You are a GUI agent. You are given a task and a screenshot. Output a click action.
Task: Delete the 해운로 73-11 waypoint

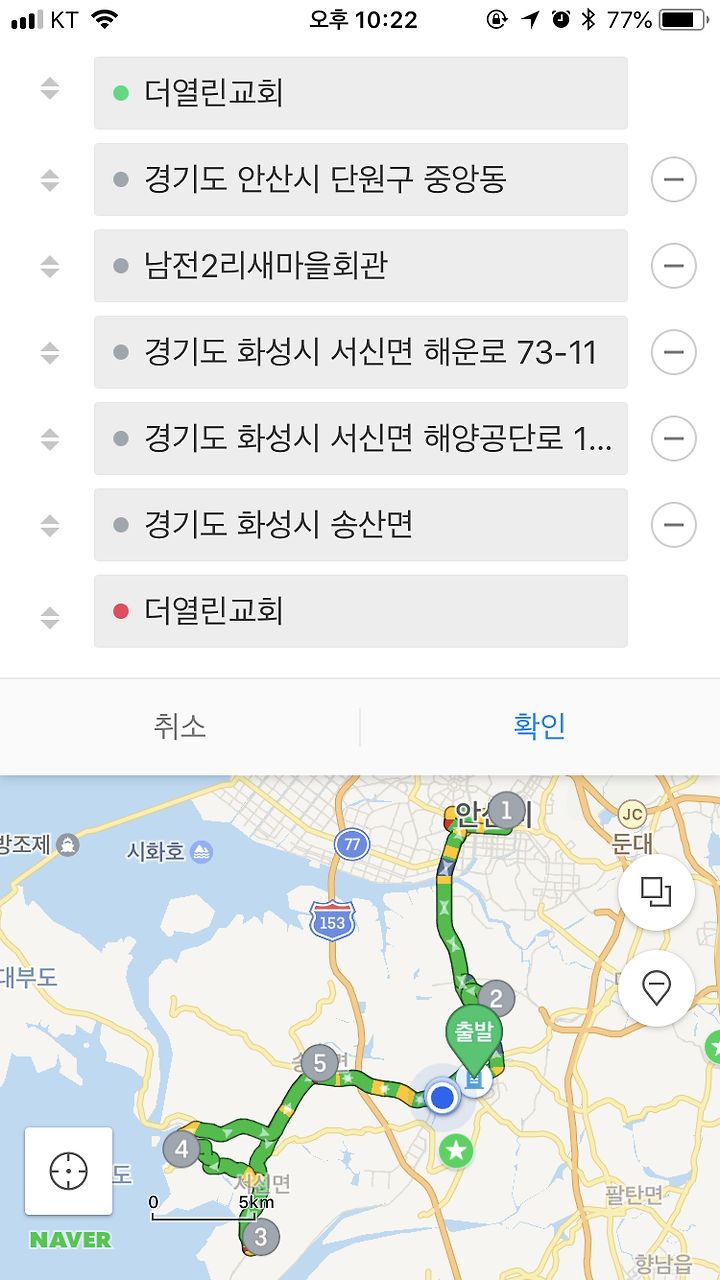(673, 352)
